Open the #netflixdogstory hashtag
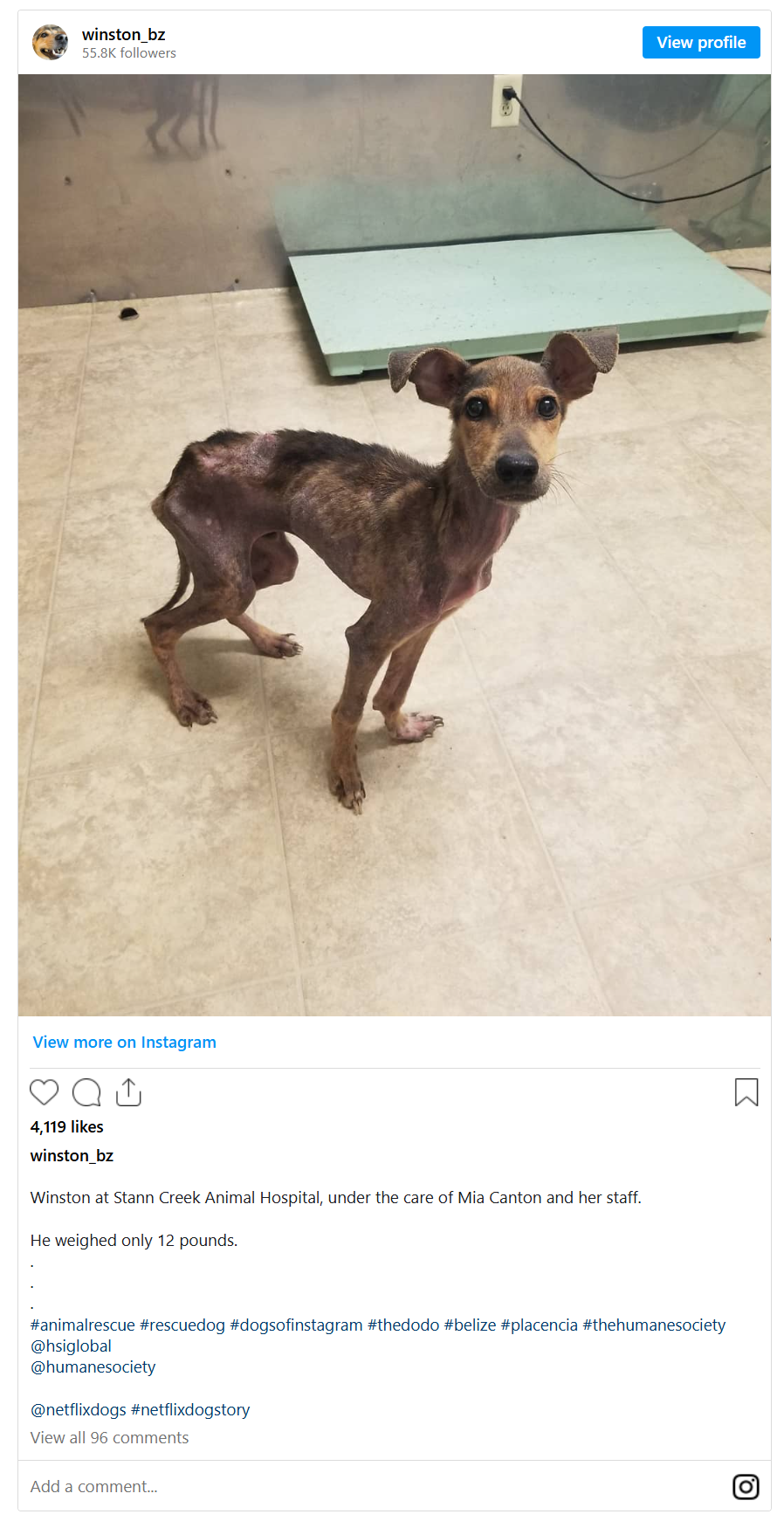Viewport: 784px width, 1528px height. (190, 1409)
